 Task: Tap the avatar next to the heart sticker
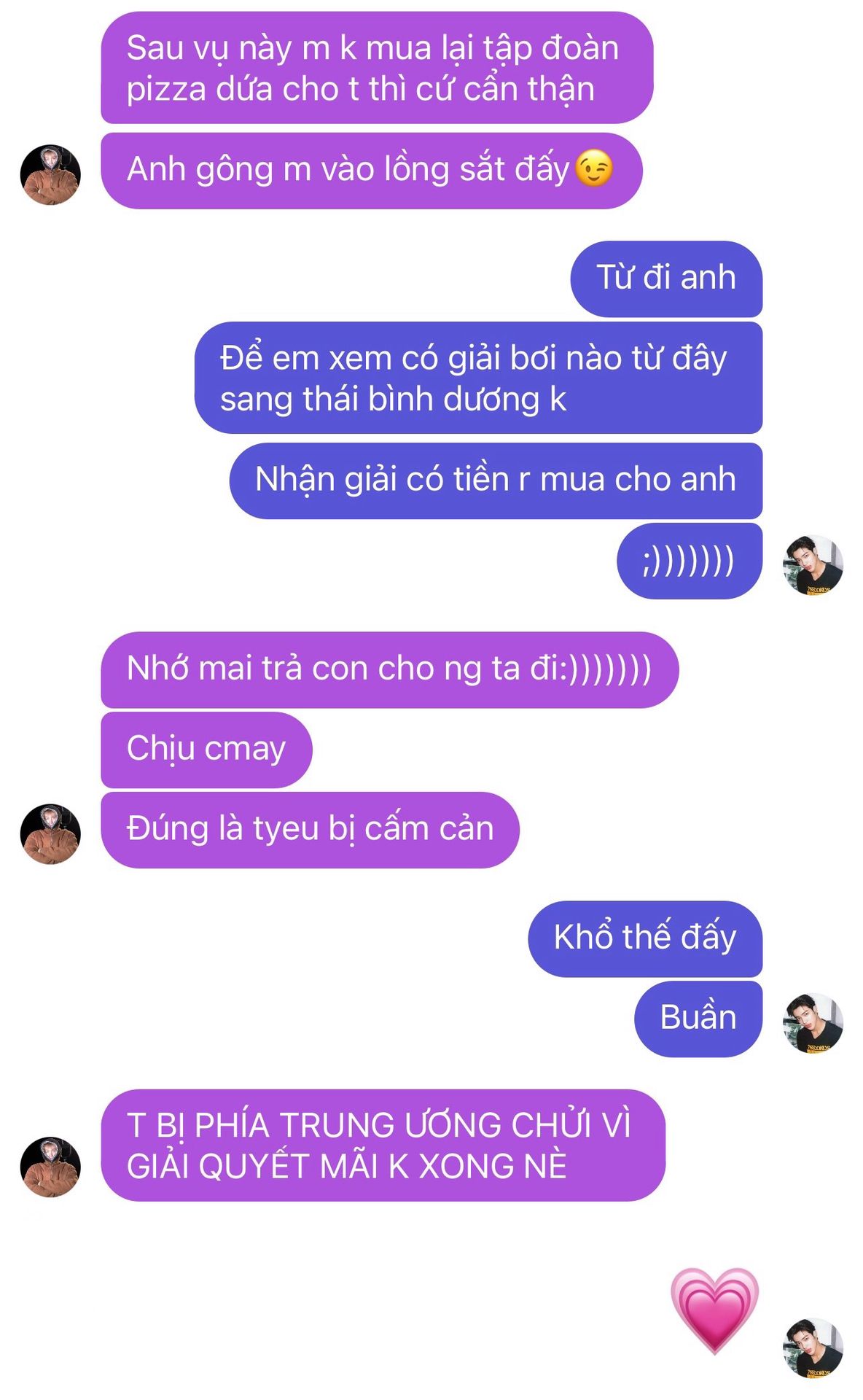click(813, 1348)
